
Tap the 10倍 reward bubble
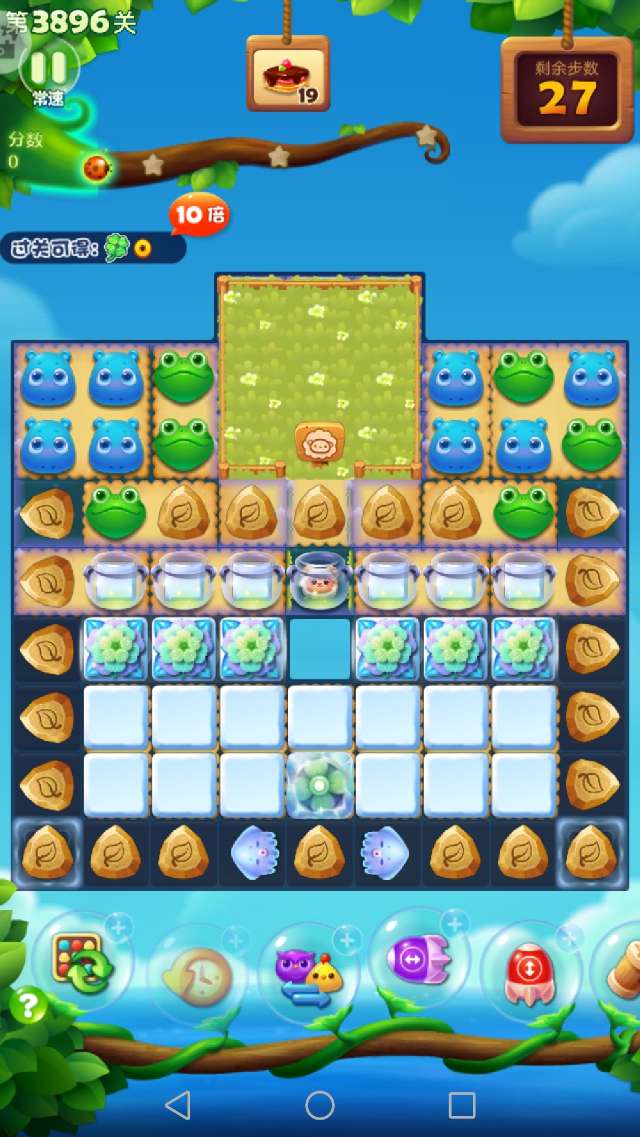(x=199, y=214)
